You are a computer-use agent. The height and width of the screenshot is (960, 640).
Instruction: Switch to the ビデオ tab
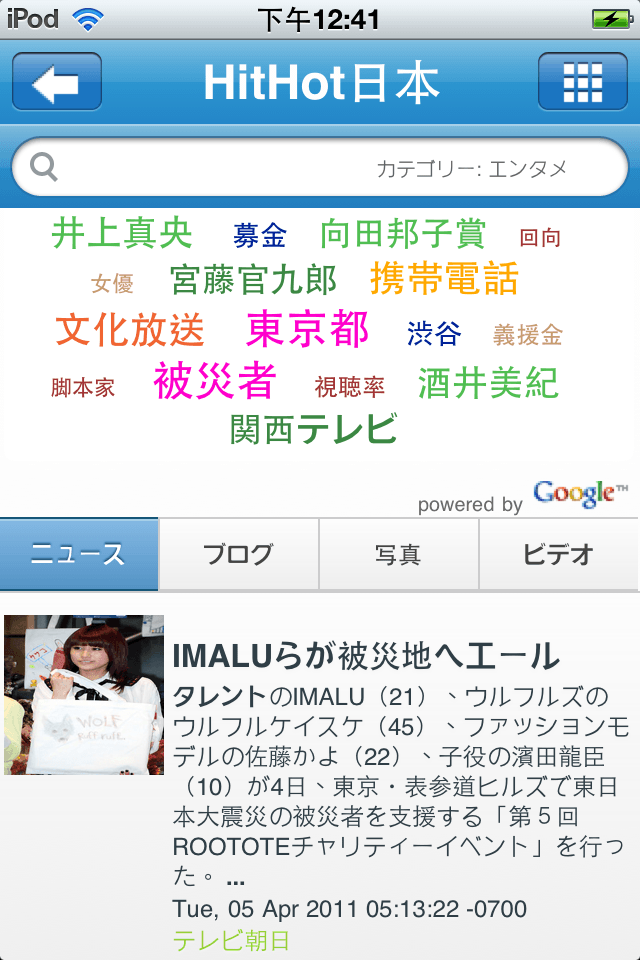coord(558,554)
